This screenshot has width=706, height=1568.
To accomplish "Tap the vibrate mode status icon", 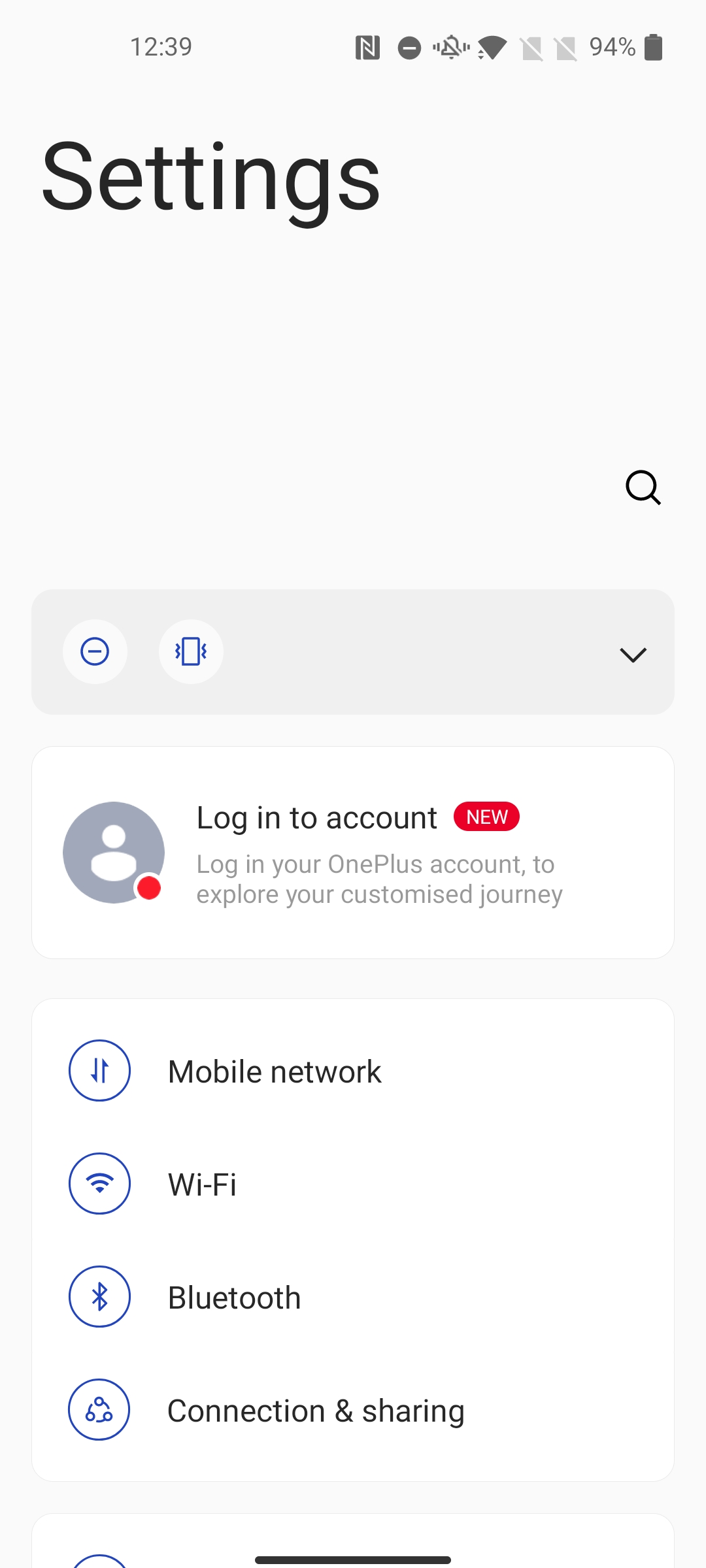I will pyautogui.click(x=191, y=651).
